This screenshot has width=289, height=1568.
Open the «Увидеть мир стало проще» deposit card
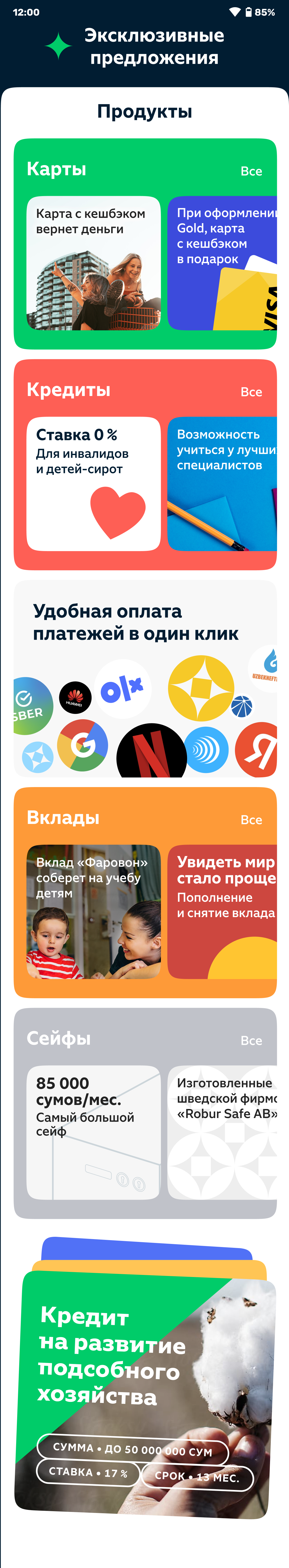[x=222, y=911]
